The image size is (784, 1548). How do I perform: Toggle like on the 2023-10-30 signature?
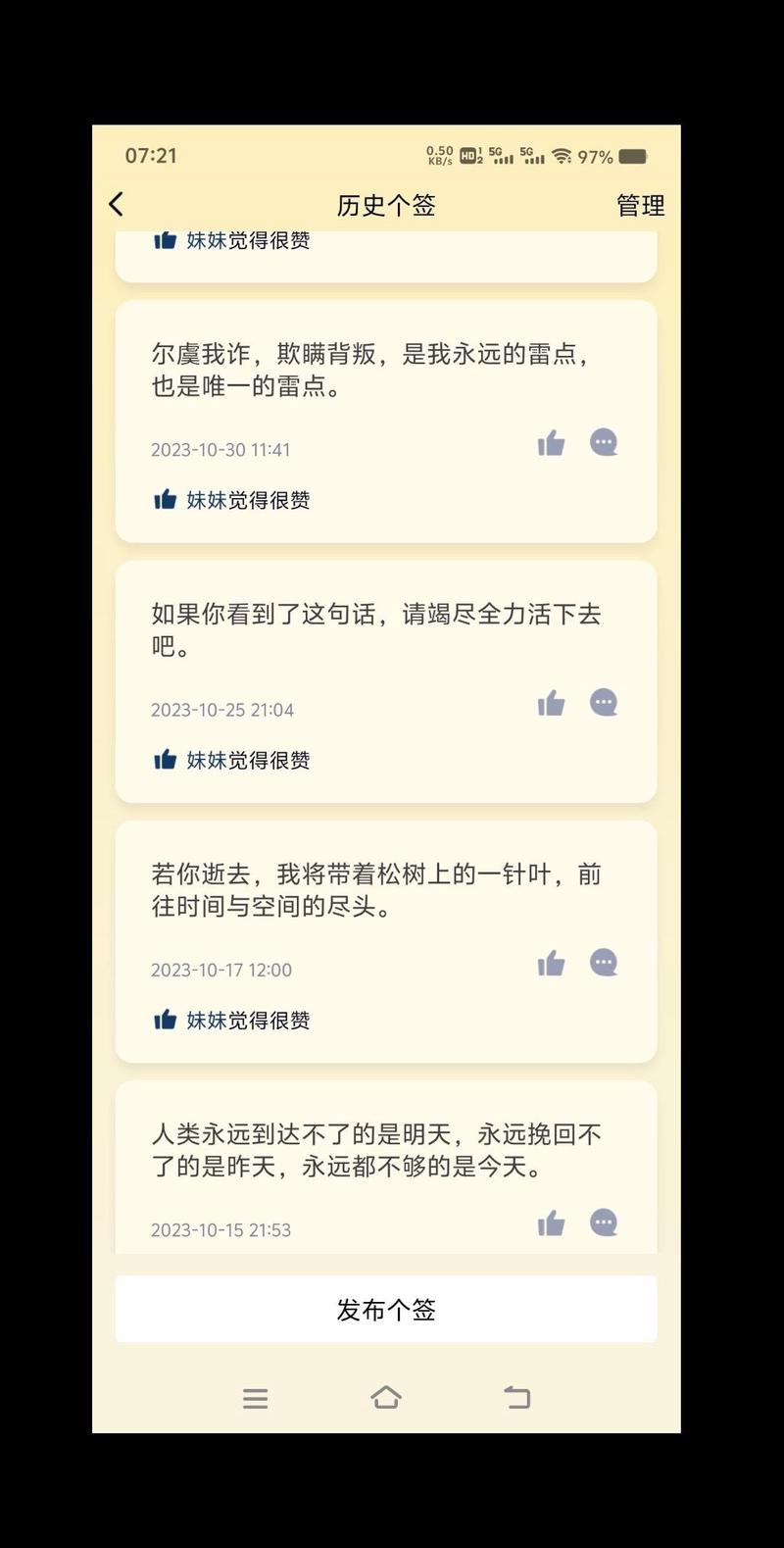[x=551, y=442]
